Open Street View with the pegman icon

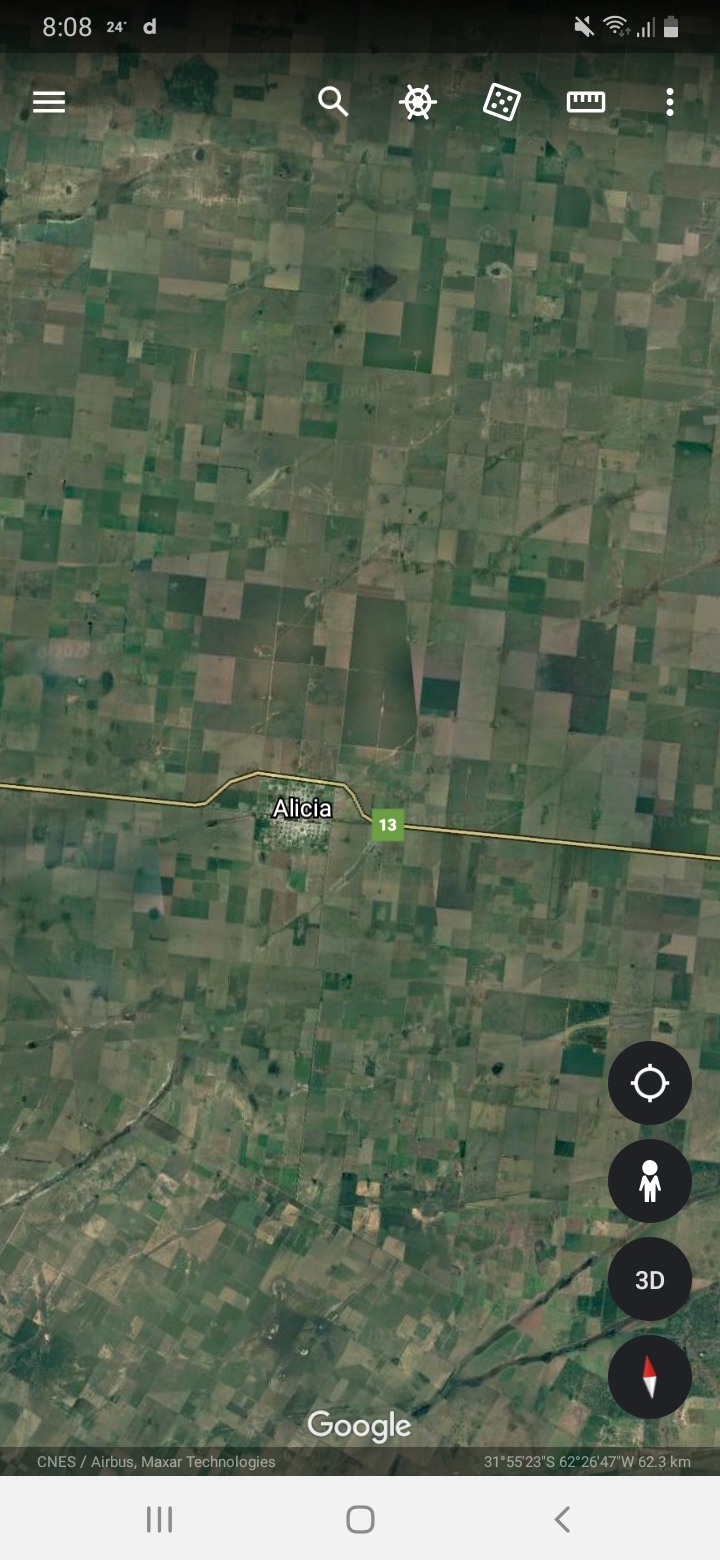pyautogui.click(x=649, y=1180)
